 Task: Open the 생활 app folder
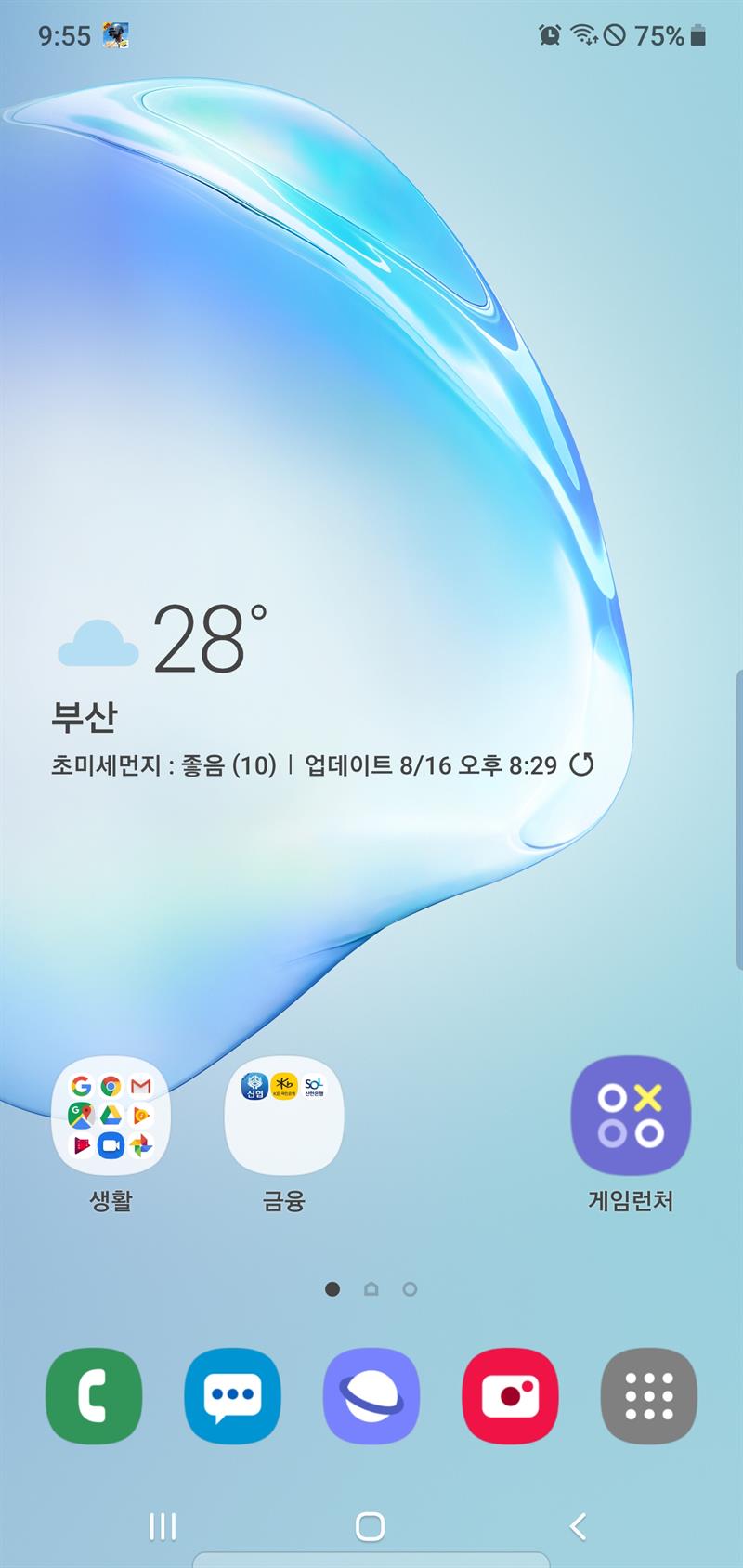pos(111,1116)
